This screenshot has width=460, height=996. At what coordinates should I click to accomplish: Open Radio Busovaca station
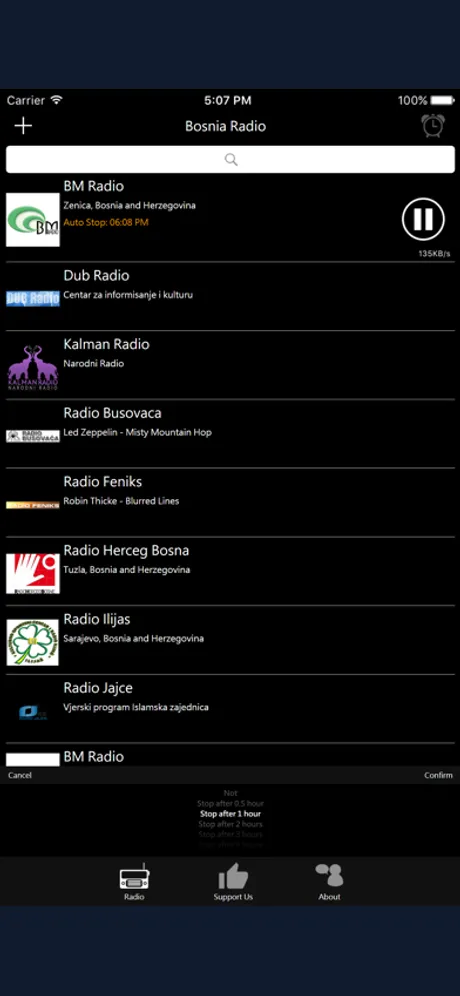[x=230, y=434]
